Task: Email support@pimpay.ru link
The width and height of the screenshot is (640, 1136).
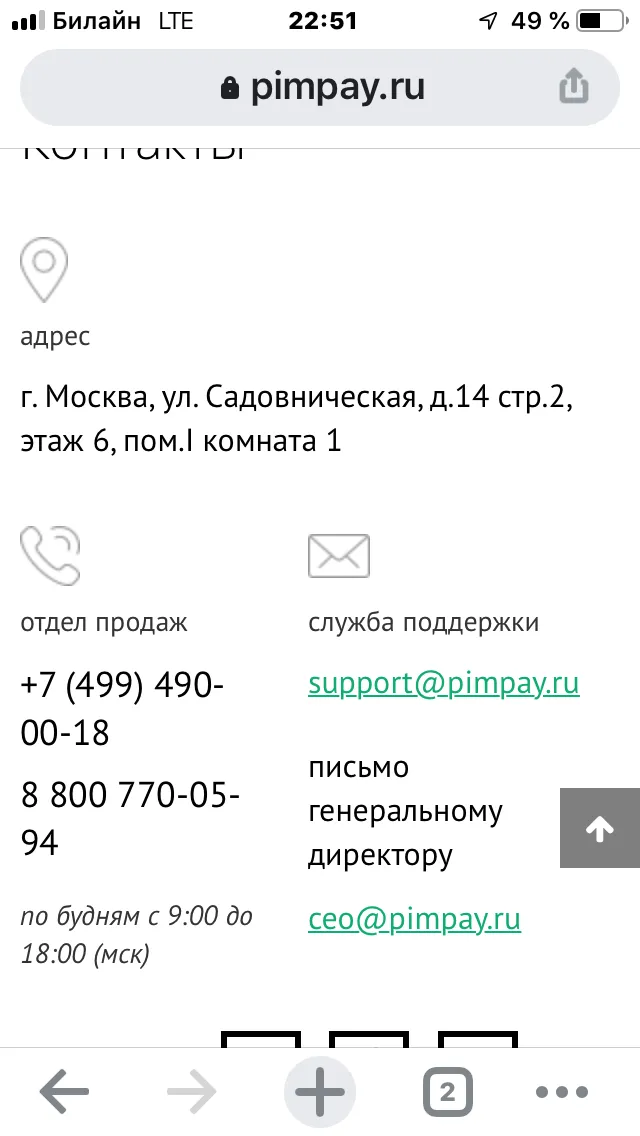Action: tap(444, 684)
